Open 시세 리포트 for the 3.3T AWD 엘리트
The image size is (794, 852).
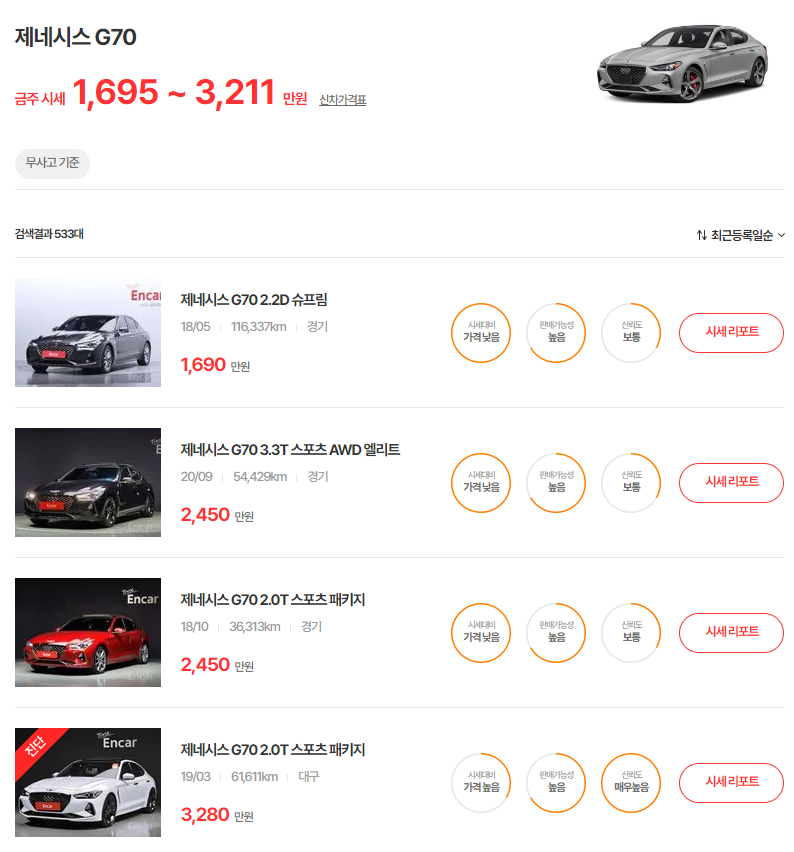731,483
